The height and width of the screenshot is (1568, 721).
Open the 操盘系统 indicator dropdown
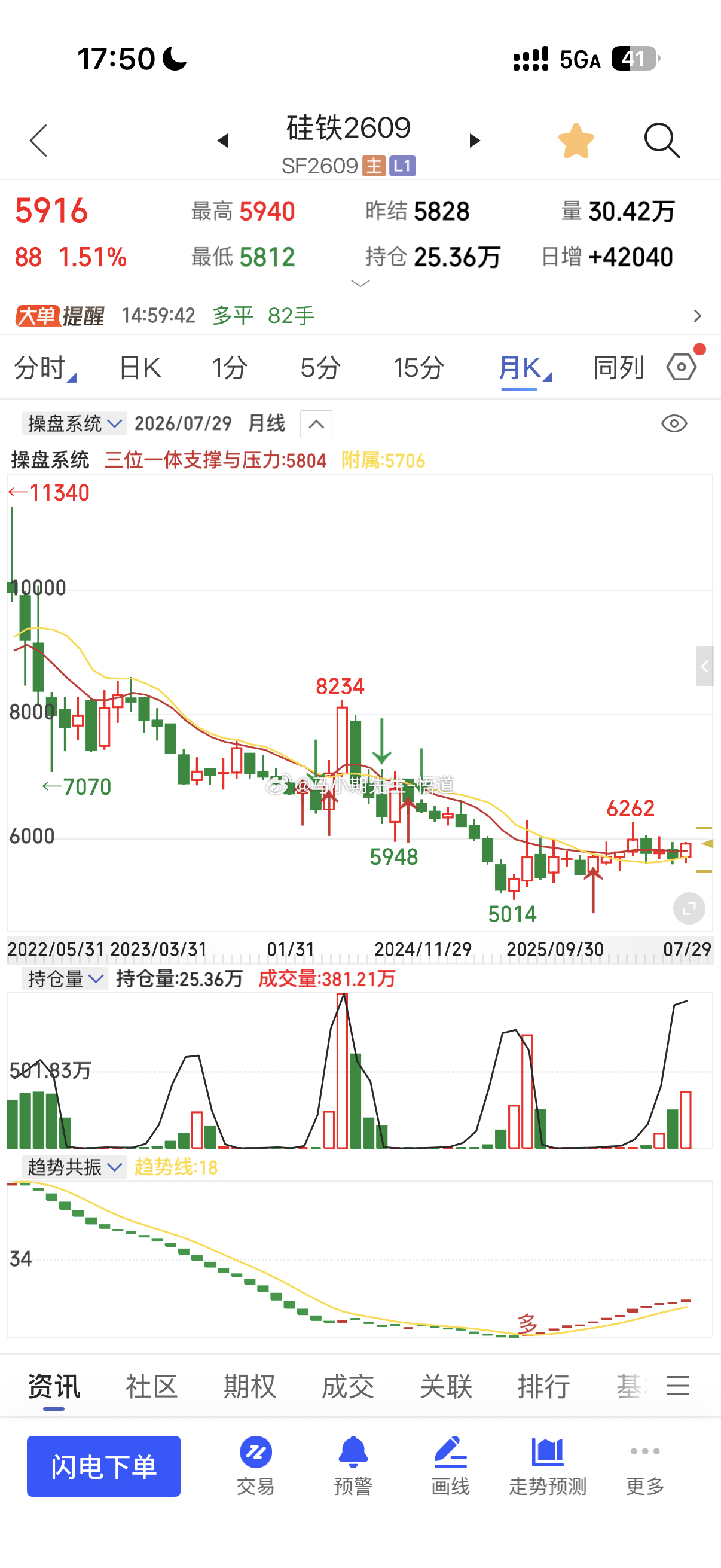[74, 423]
